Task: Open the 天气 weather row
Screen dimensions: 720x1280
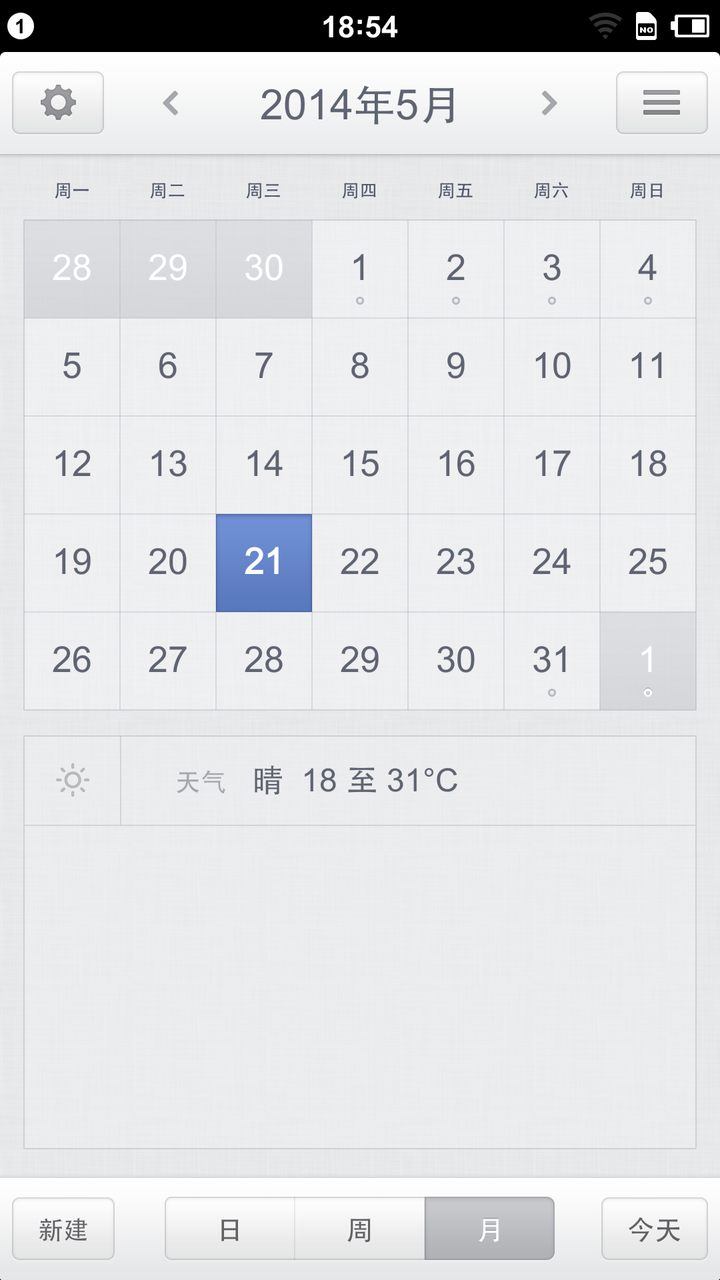Action: tap(360, 781)
